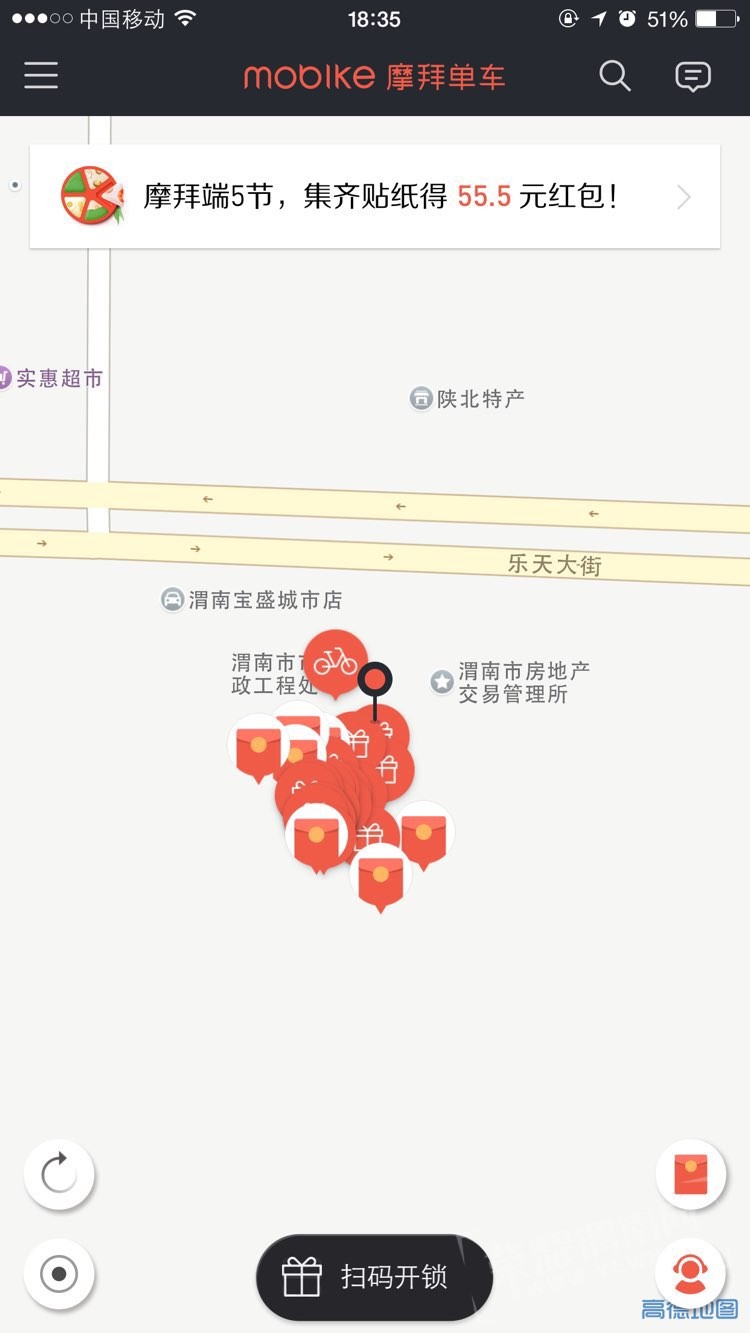
Task: Tap the 扫码开锁 scan button
Action: [x=374, y=1277]
